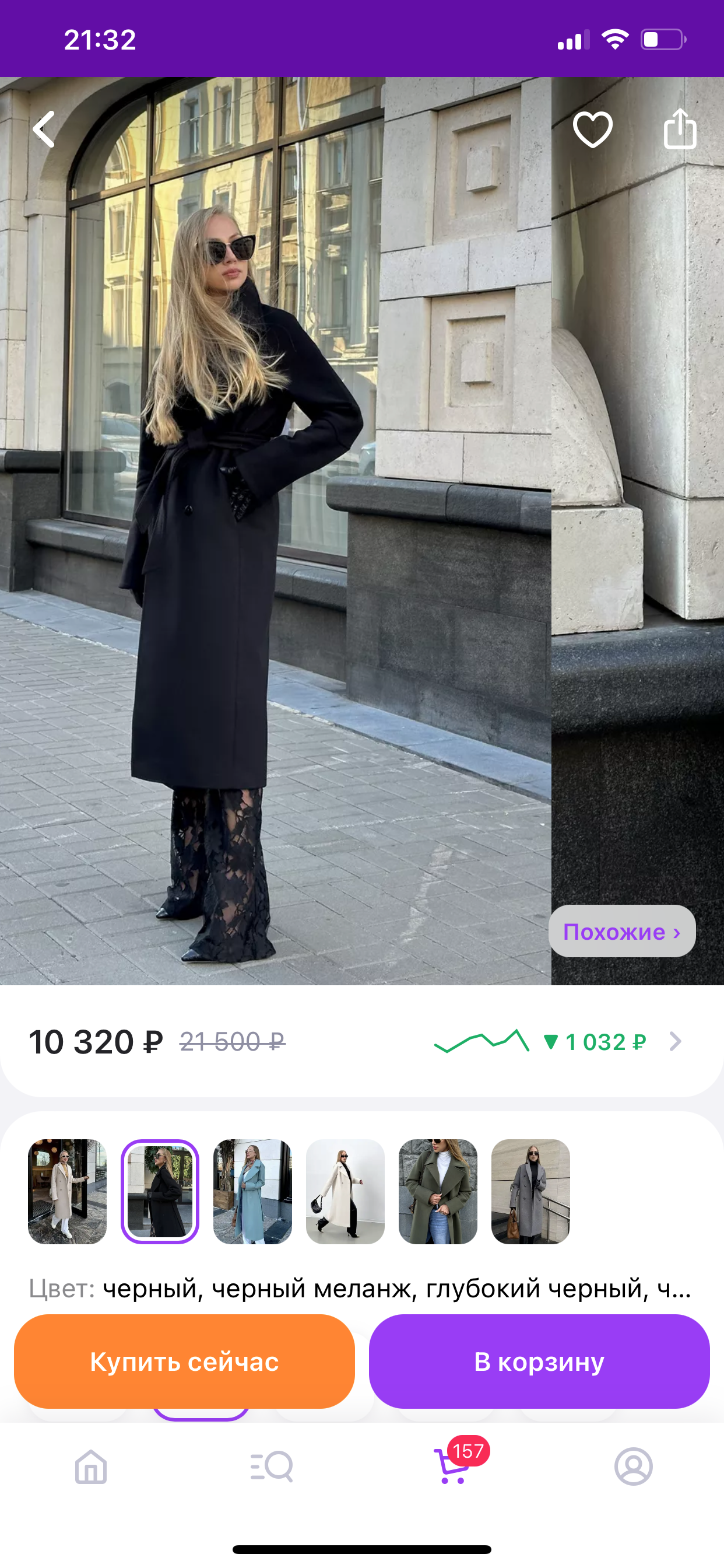Select the black coat color thumbnail
The height and width of the screenshot is (1568, 724).
pos(160,1191)
